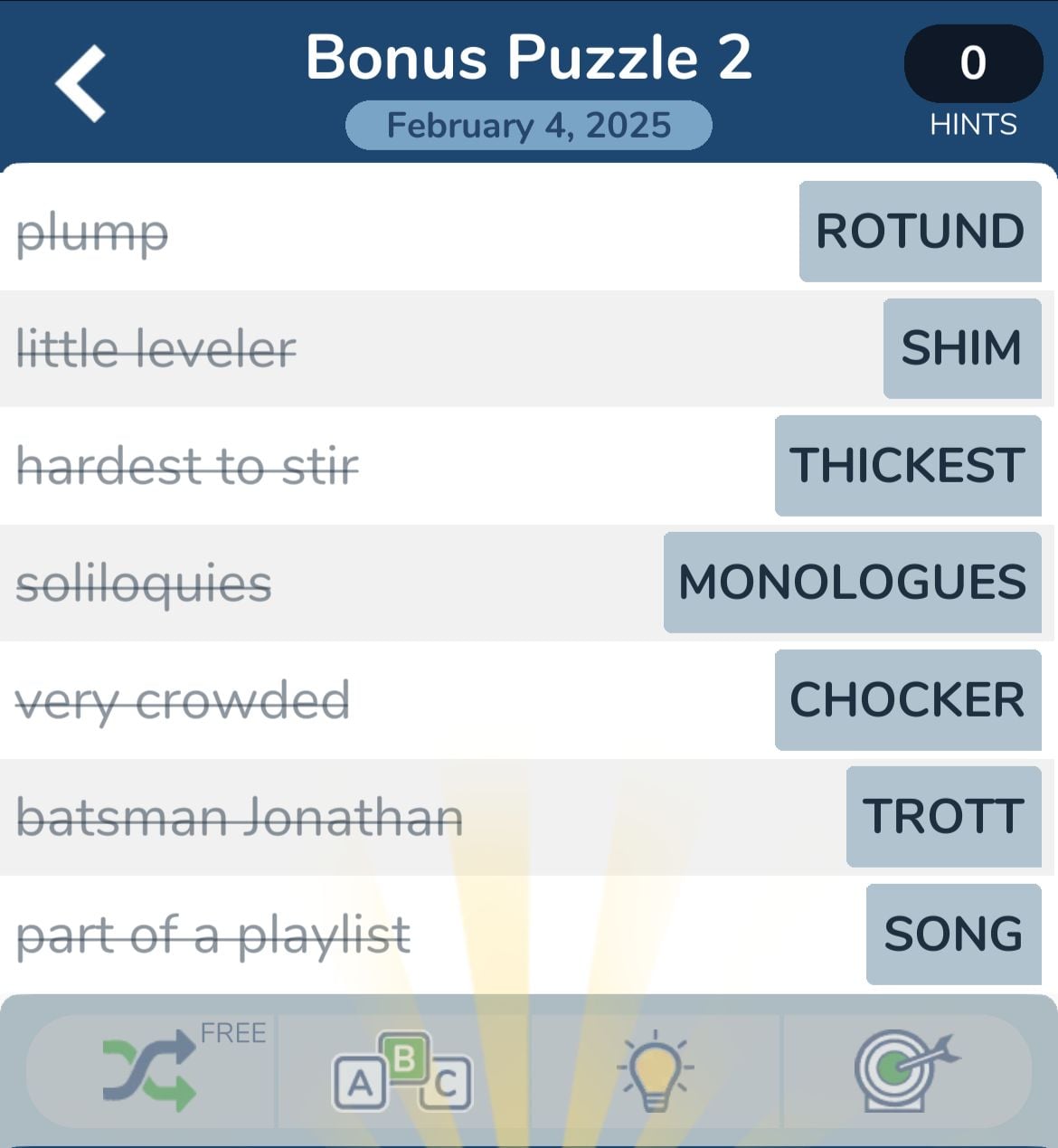Select the SONG answer tile
1058x1148 pixels.
coord(953,935)
